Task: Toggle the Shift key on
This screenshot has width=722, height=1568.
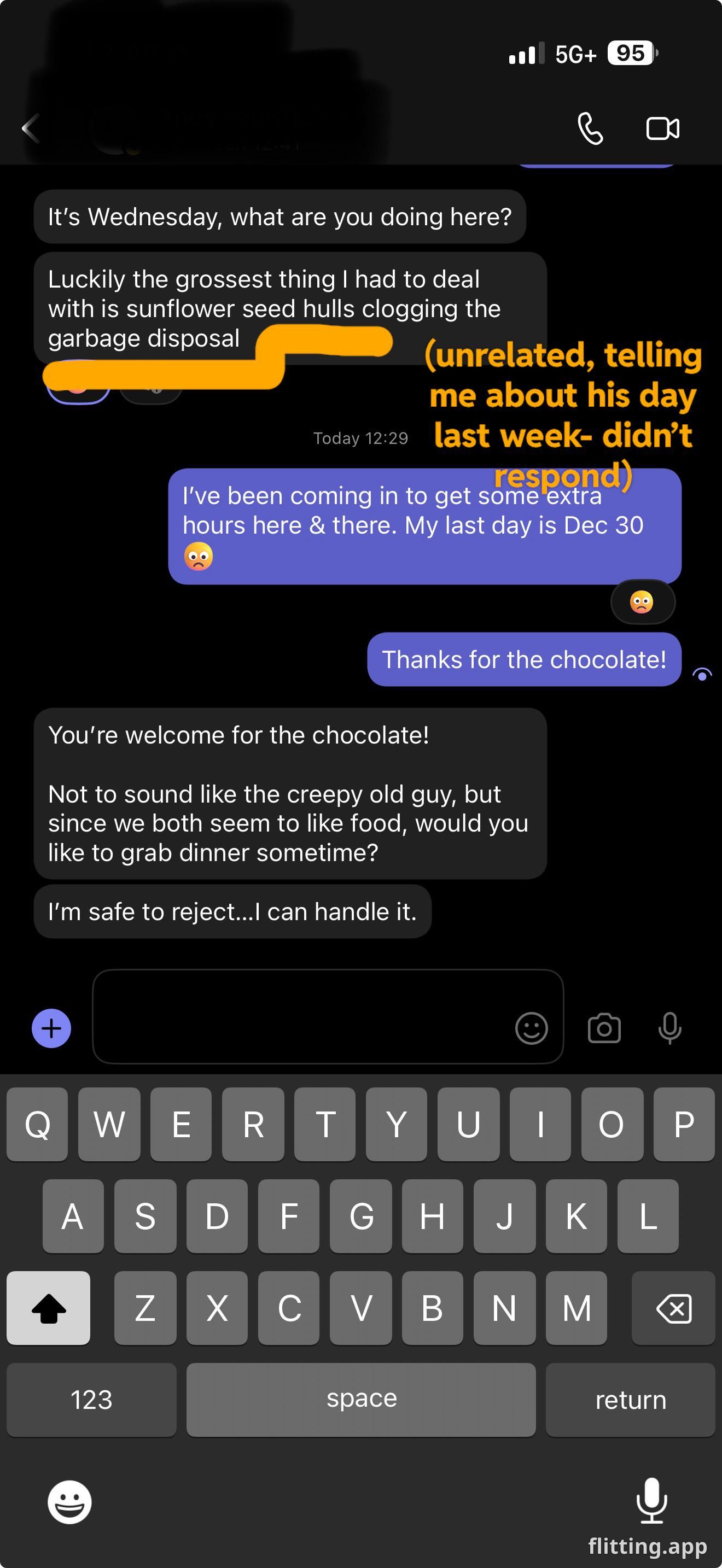Action: (48, 1308)
